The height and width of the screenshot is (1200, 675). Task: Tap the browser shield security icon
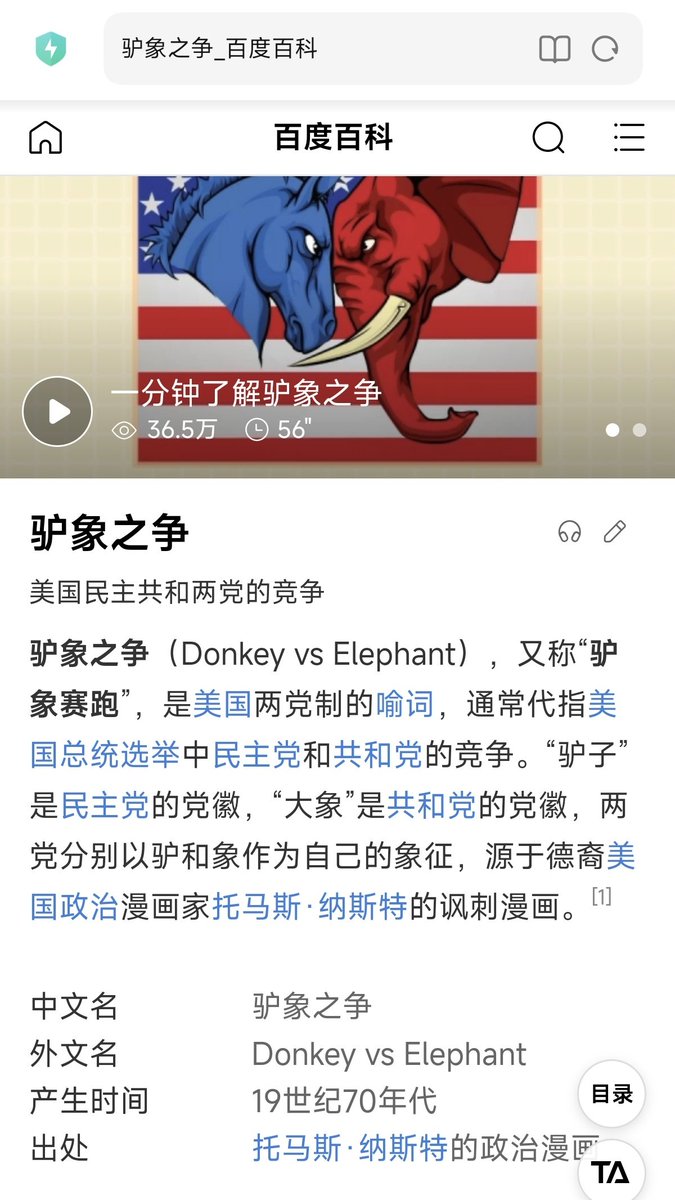[x=50, y=48]
